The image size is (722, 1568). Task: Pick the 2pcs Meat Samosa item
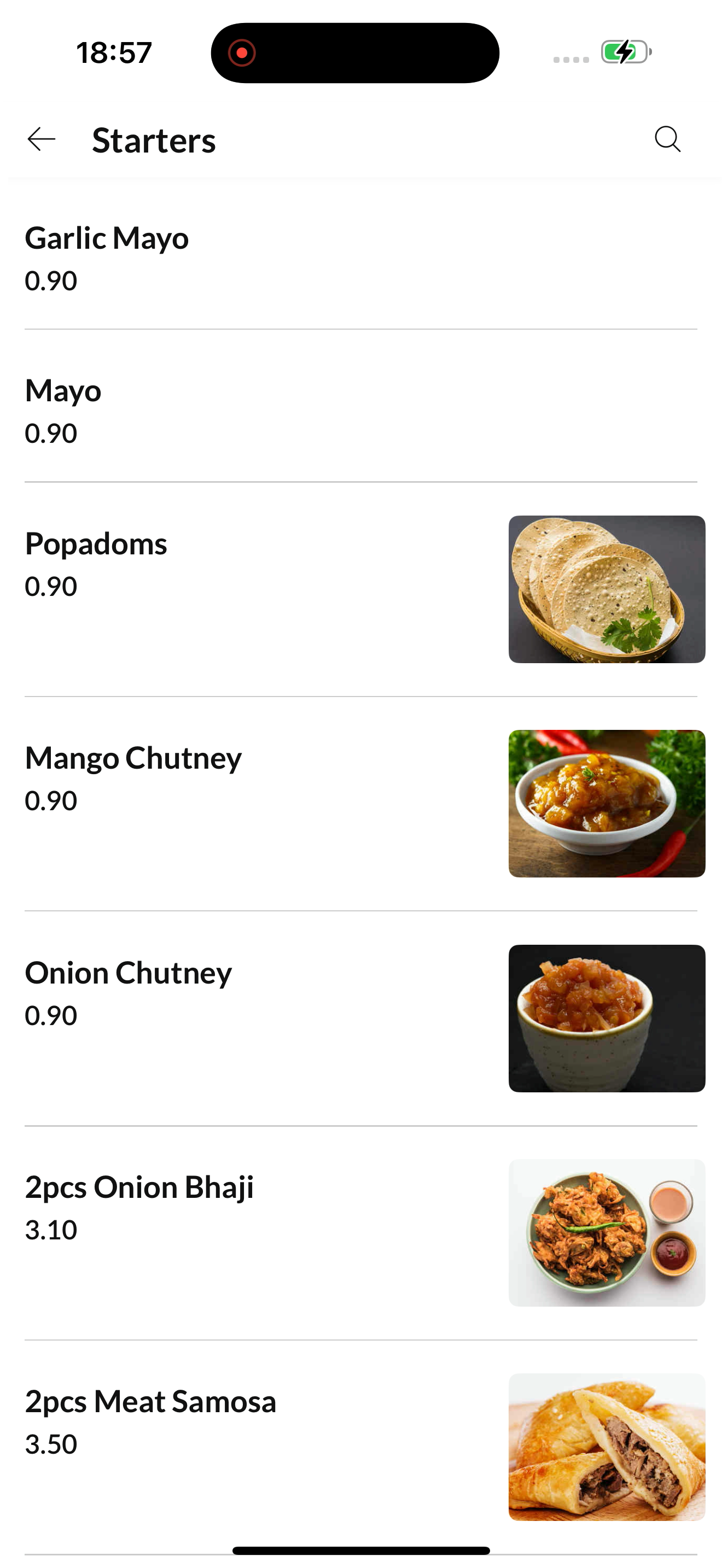coord(360,1446)
